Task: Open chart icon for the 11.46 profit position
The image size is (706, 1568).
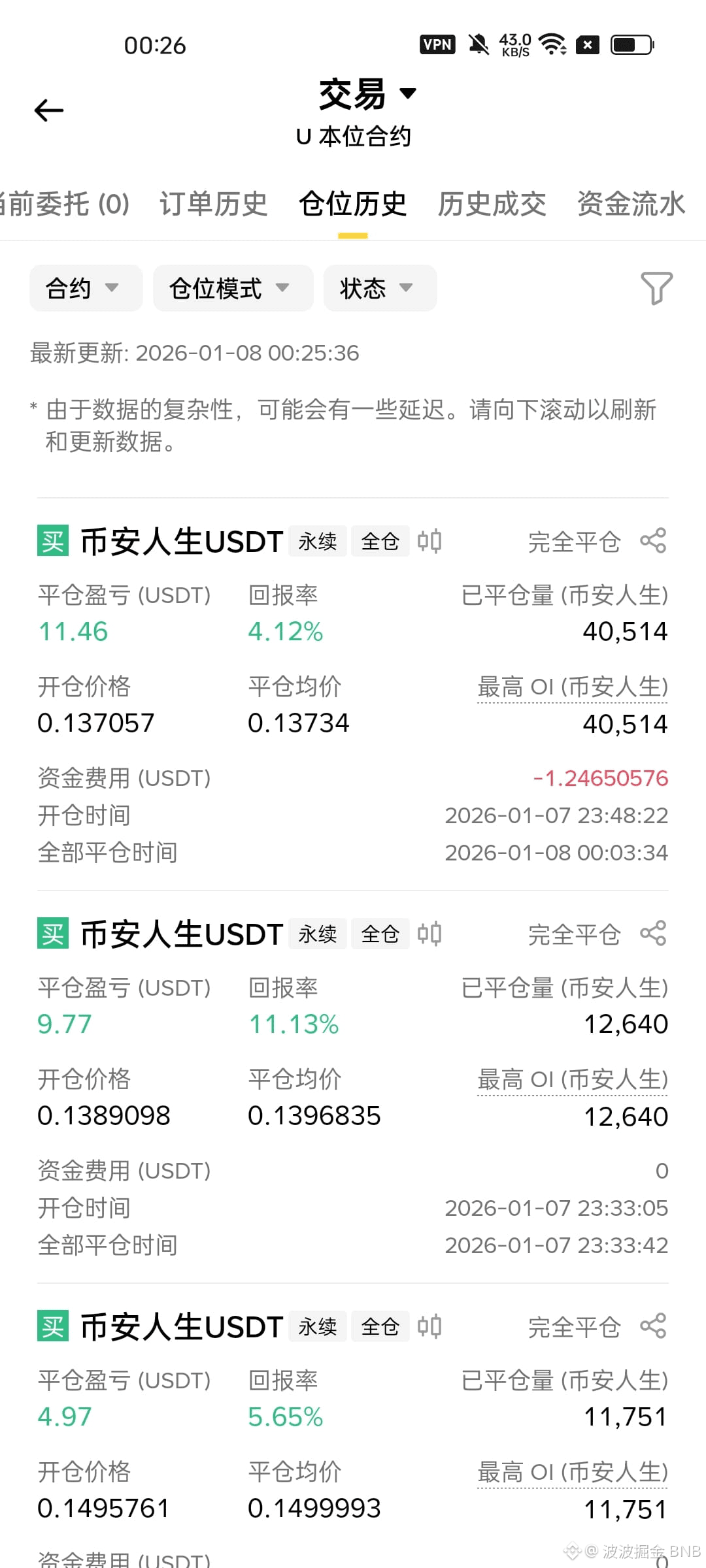Action: pyautogui.click(x=429, y=541)
